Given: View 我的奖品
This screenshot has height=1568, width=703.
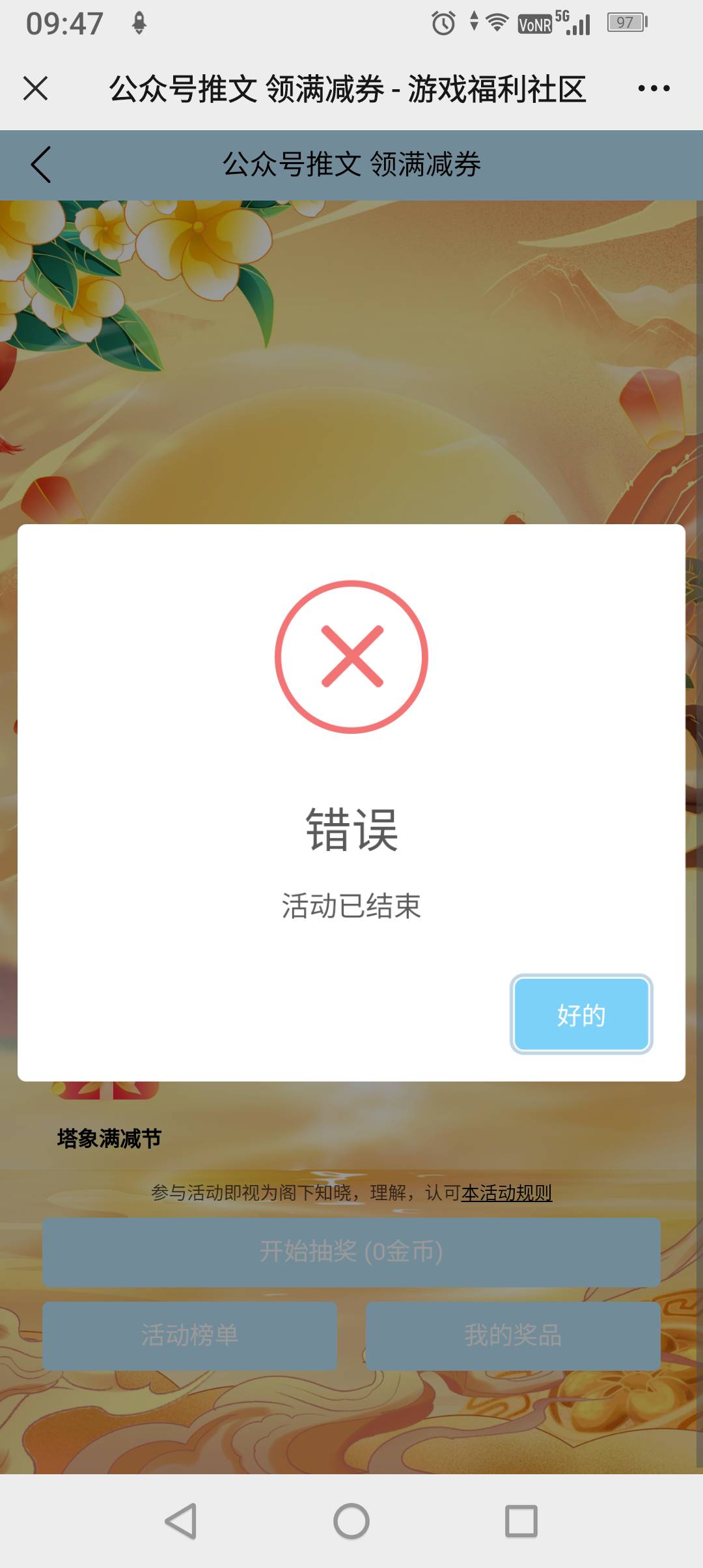Looking at the screenshot, I should pyautogui.click(x=513, y=1336).
